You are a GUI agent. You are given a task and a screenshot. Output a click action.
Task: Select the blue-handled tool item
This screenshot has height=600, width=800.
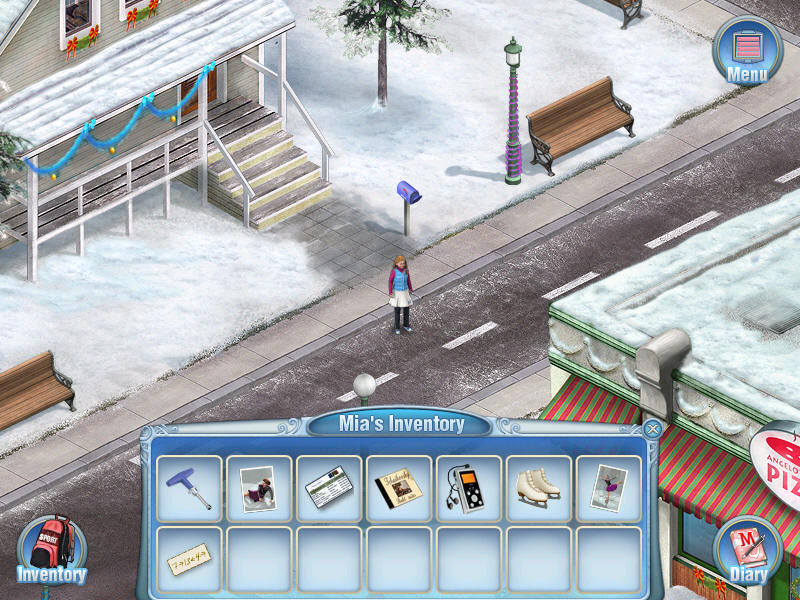tap(189, 489)
